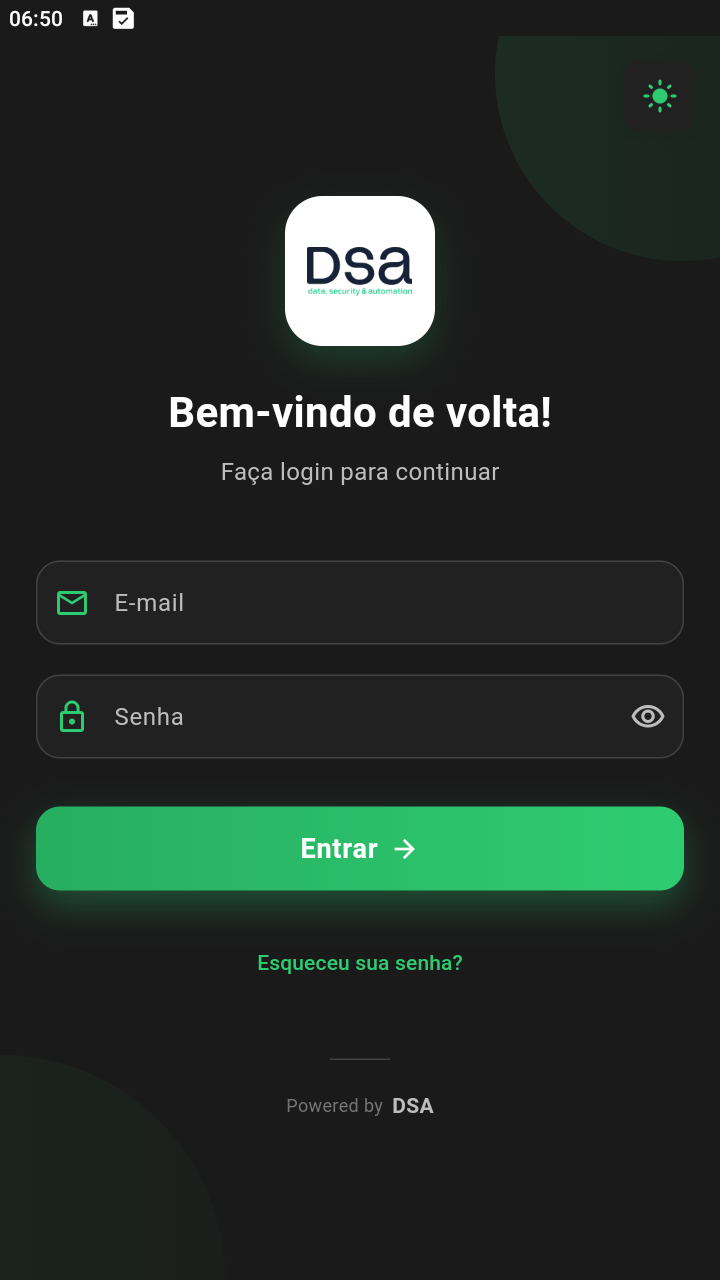
Task: Toggle light mode from the top-right control
Action: click(659, 96)
